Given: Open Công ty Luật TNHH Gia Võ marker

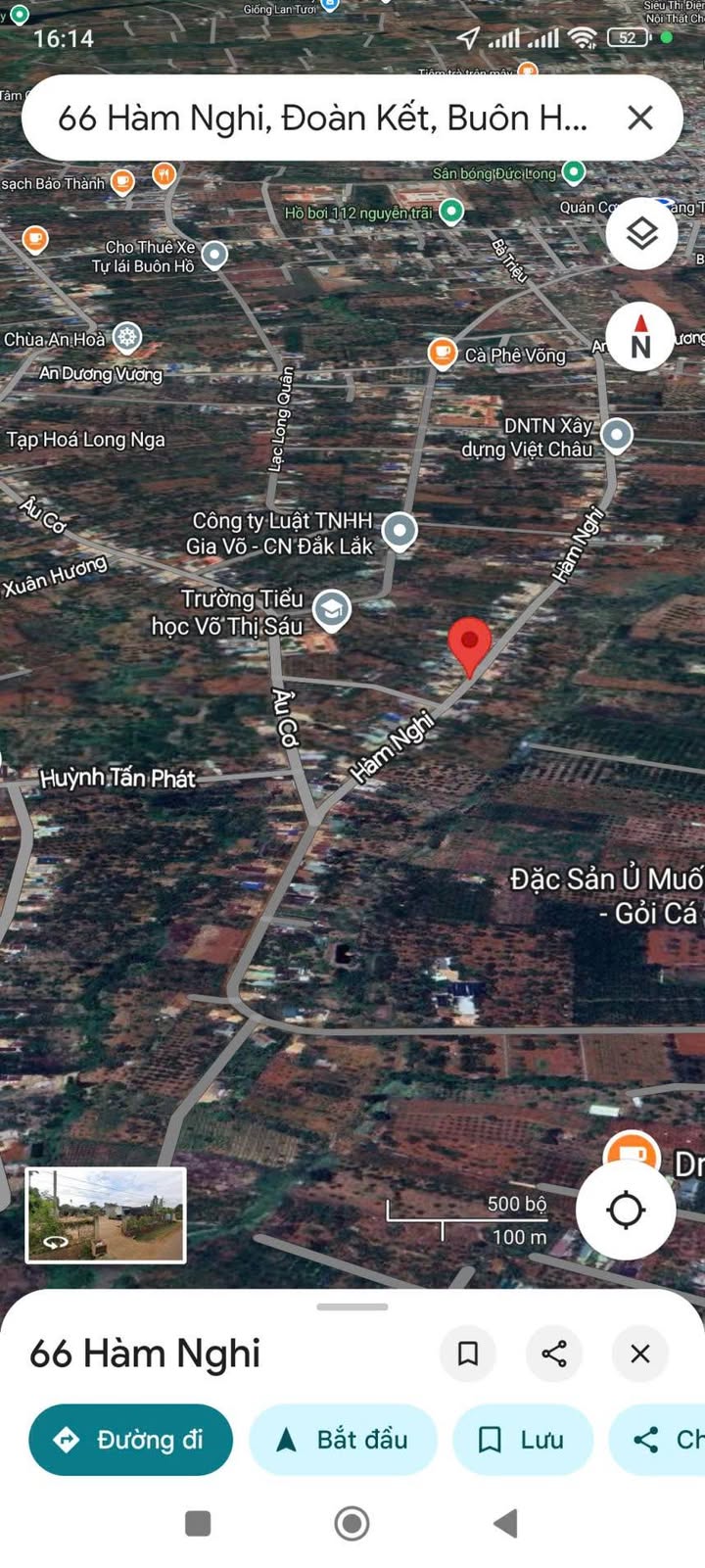Looking at the screenshot, I should point(399,531).
